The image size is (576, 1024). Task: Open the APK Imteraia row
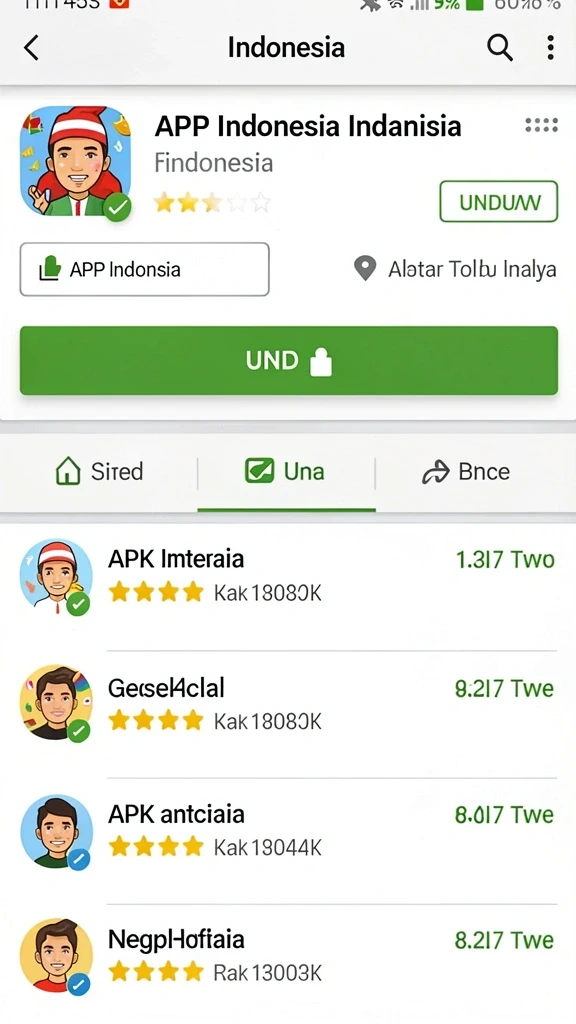pos(288,576)
